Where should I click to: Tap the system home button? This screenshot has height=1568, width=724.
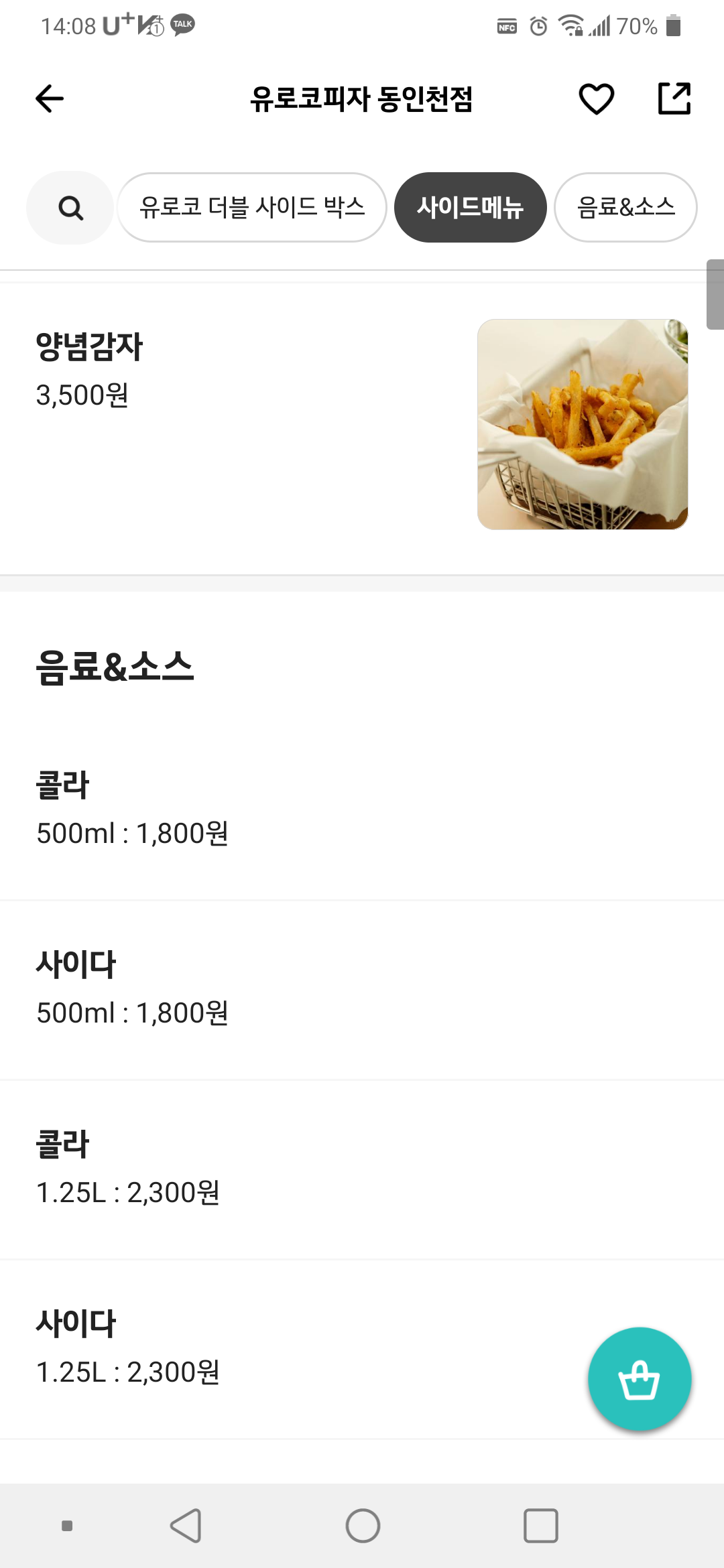coord(363,1526)
